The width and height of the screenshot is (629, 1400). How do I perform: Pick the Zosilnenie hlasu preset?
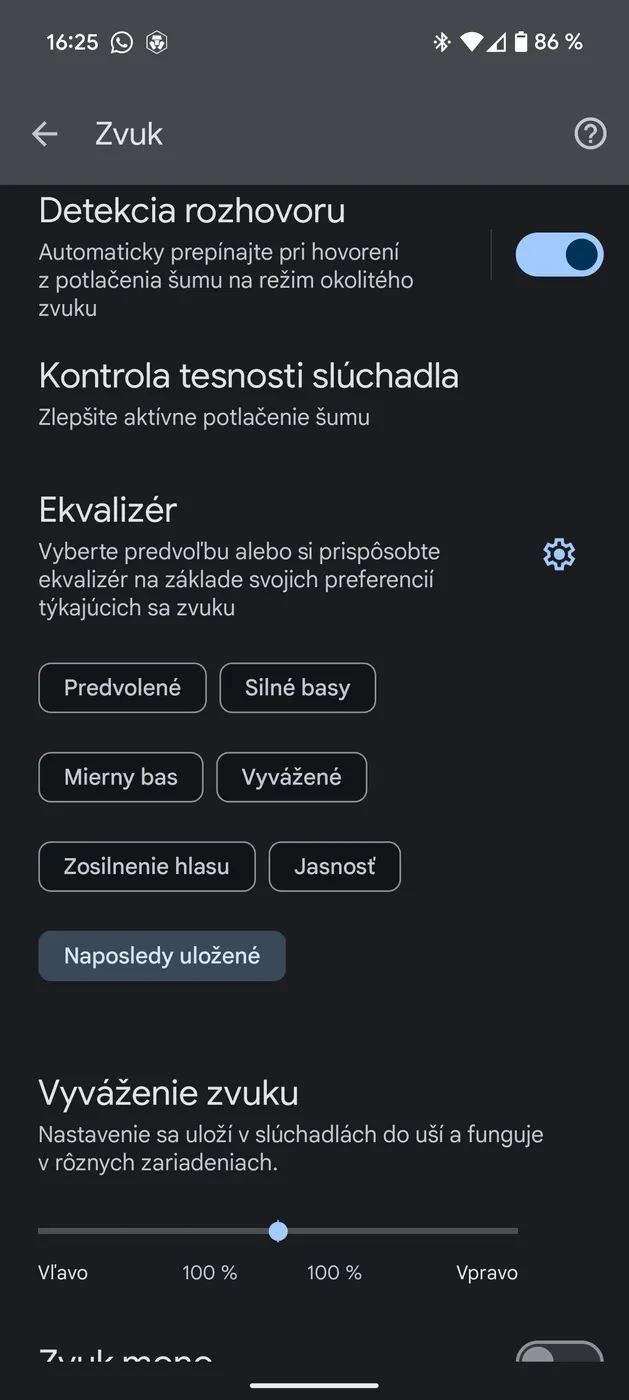tap(146, 866)
